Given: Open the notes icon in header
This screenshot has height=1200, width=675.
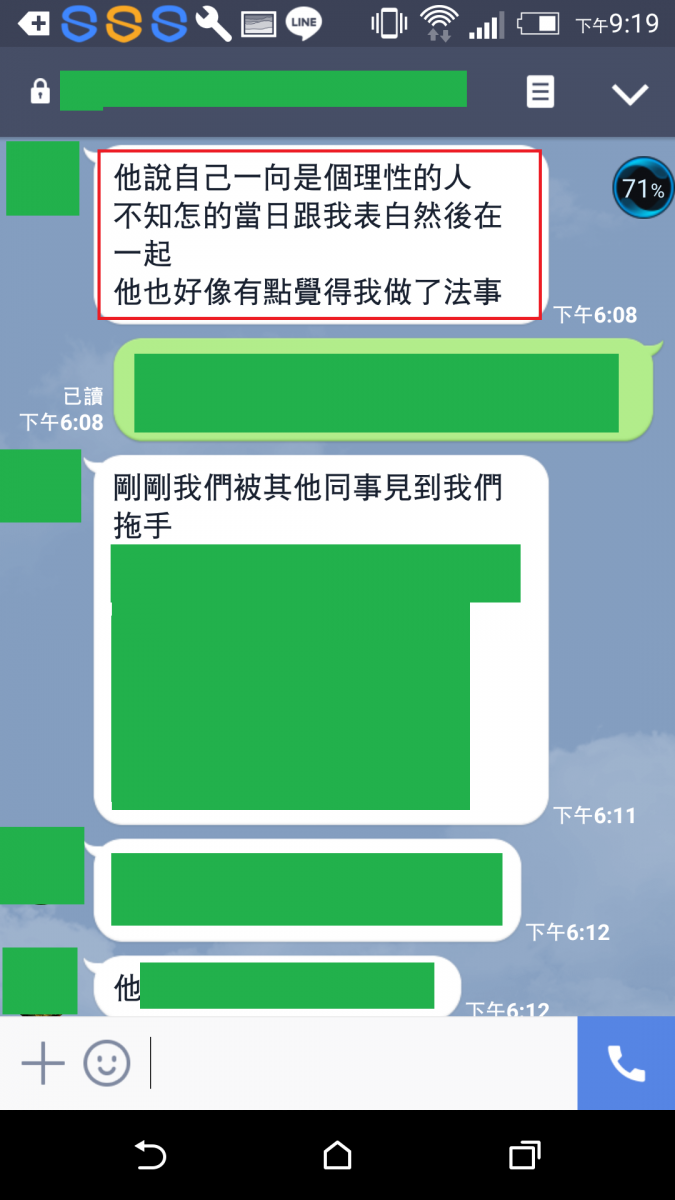Looking at the screenshot, I should click(x=540, y=93).
